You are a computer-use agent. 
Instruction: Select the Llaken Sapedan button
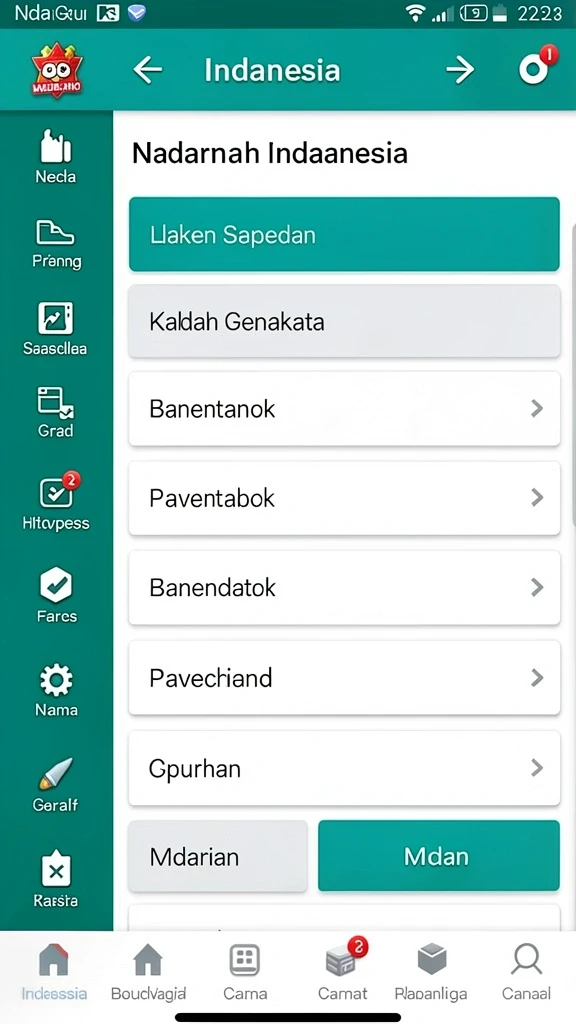(344, 234)
